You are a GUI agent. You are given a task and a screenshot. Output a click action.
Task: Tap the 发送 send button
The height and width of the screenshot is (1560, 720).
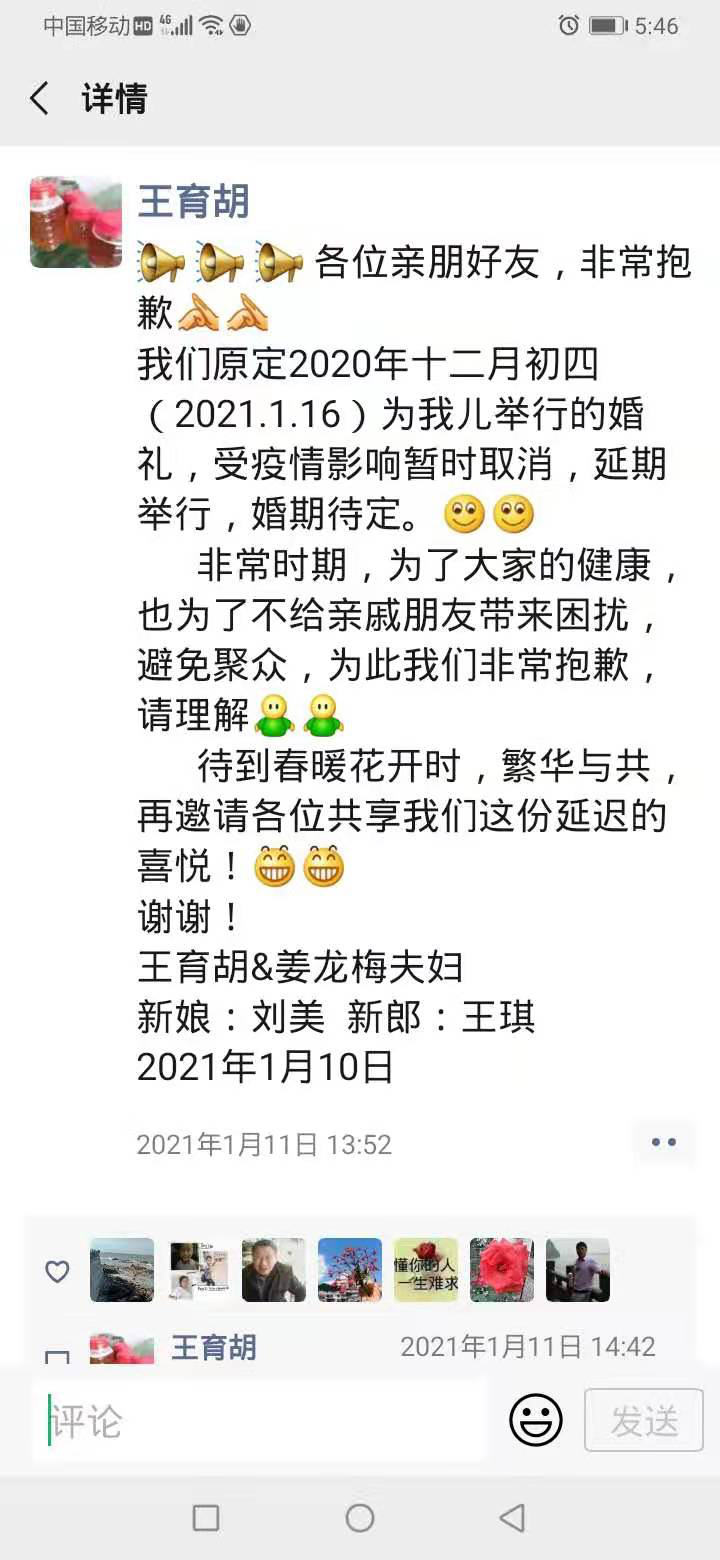pos(644,1420)
